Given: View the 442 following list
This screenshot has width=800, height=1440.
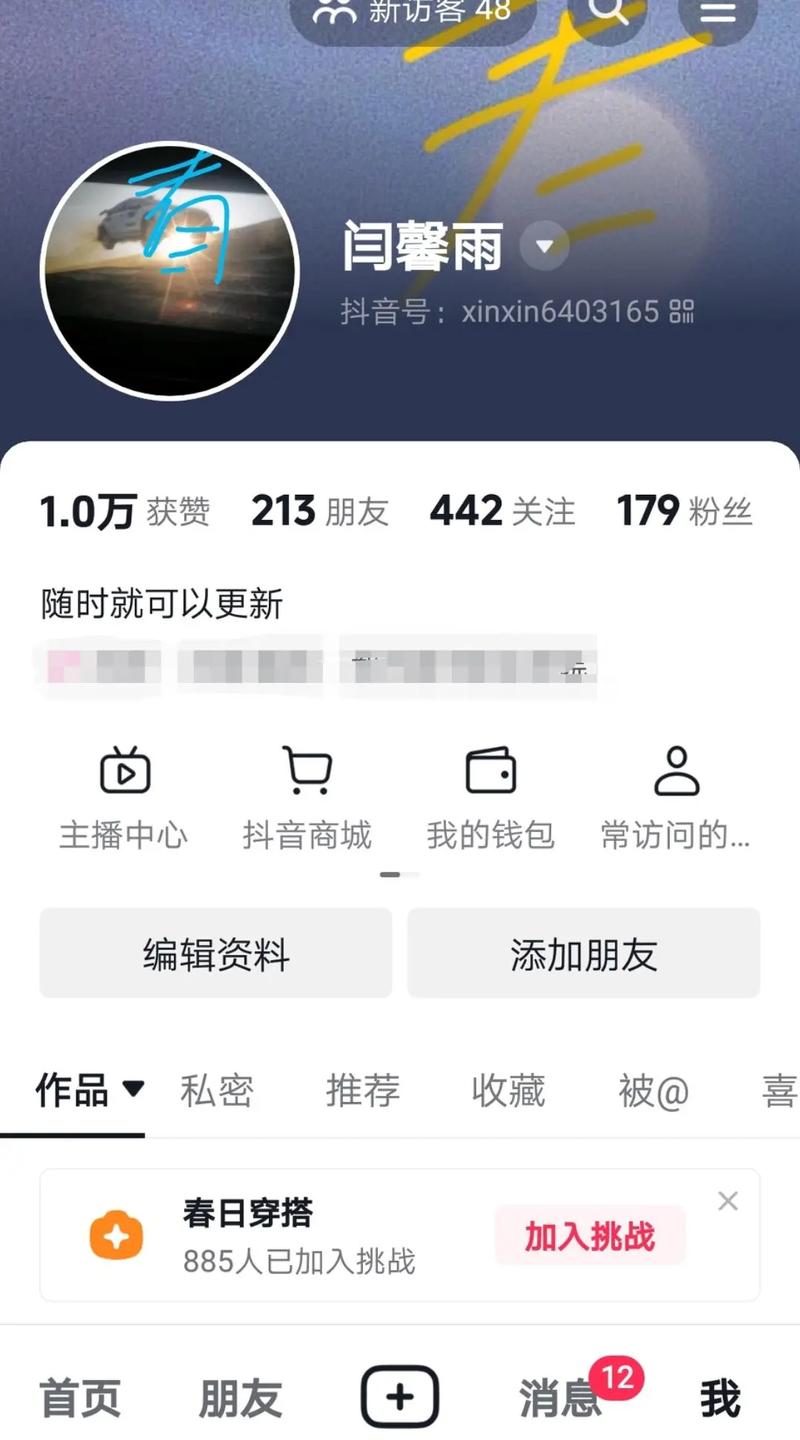Looking at the screenshot, I should [x=503, y=511].
